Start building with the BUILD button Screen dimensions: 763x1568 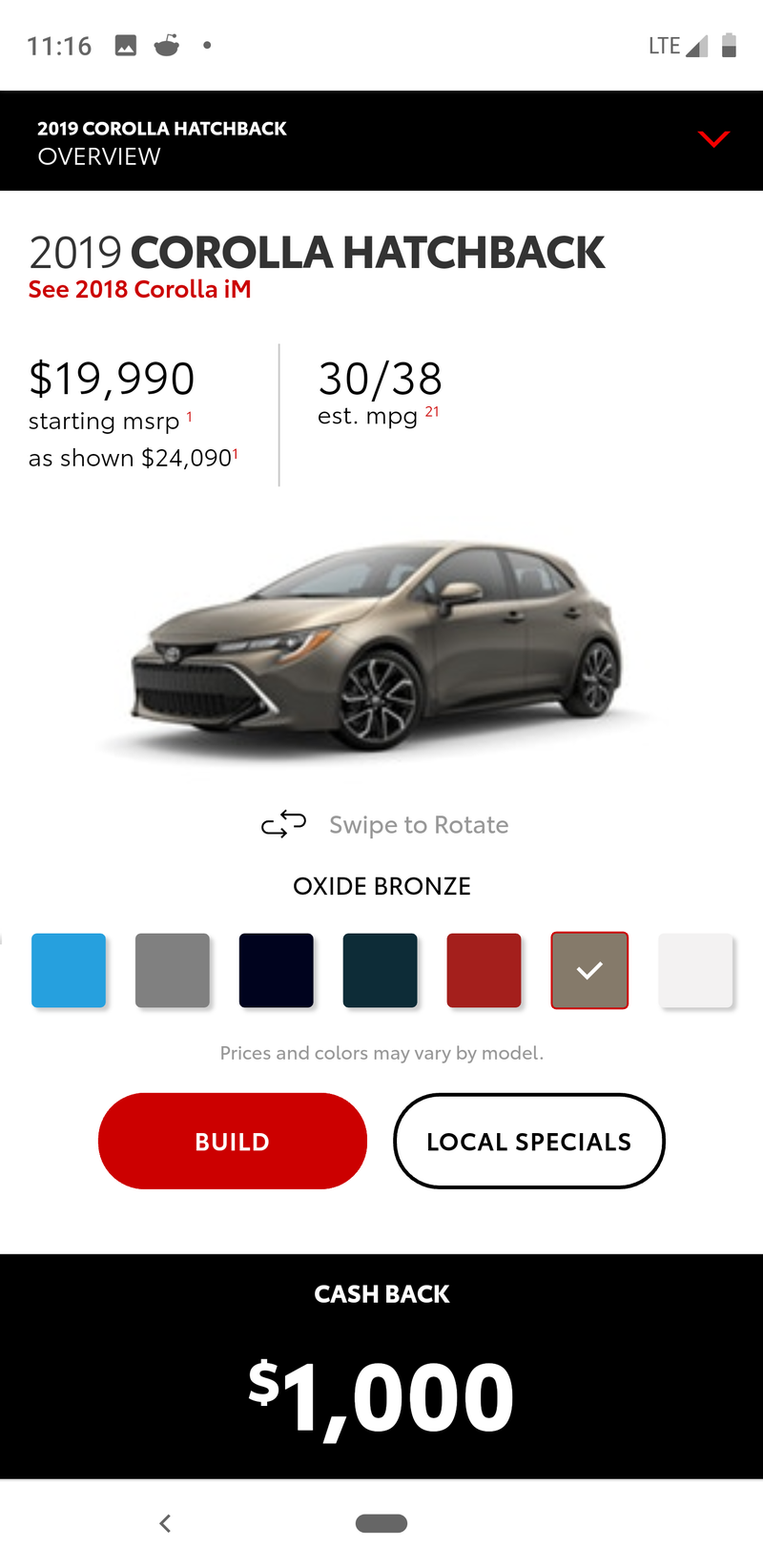click(x=233, y=1141)
